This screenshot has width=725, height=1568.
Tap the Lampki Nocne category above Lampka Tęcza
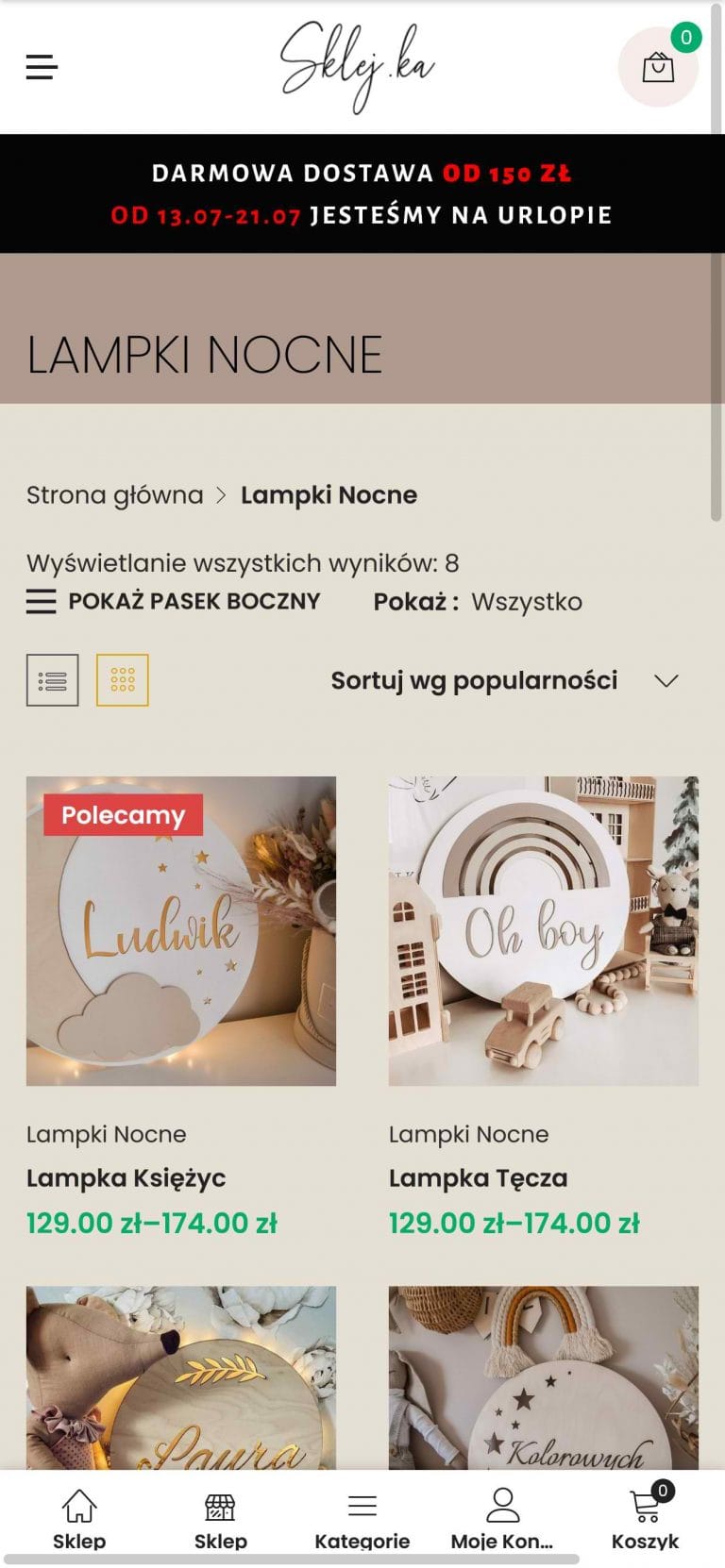(x=468, y=1135)
